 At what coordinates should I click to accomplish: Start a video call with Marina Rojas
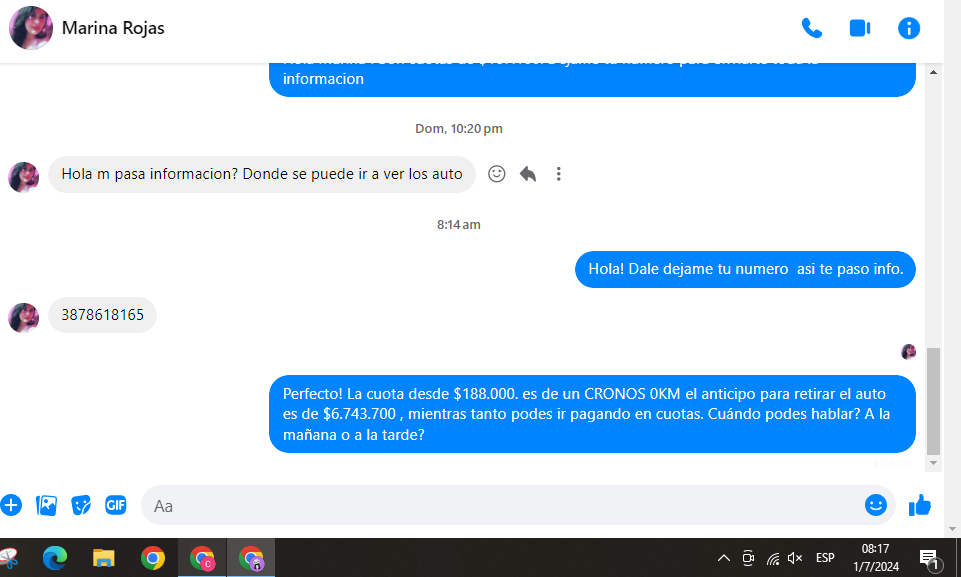[x=859, y=28]
